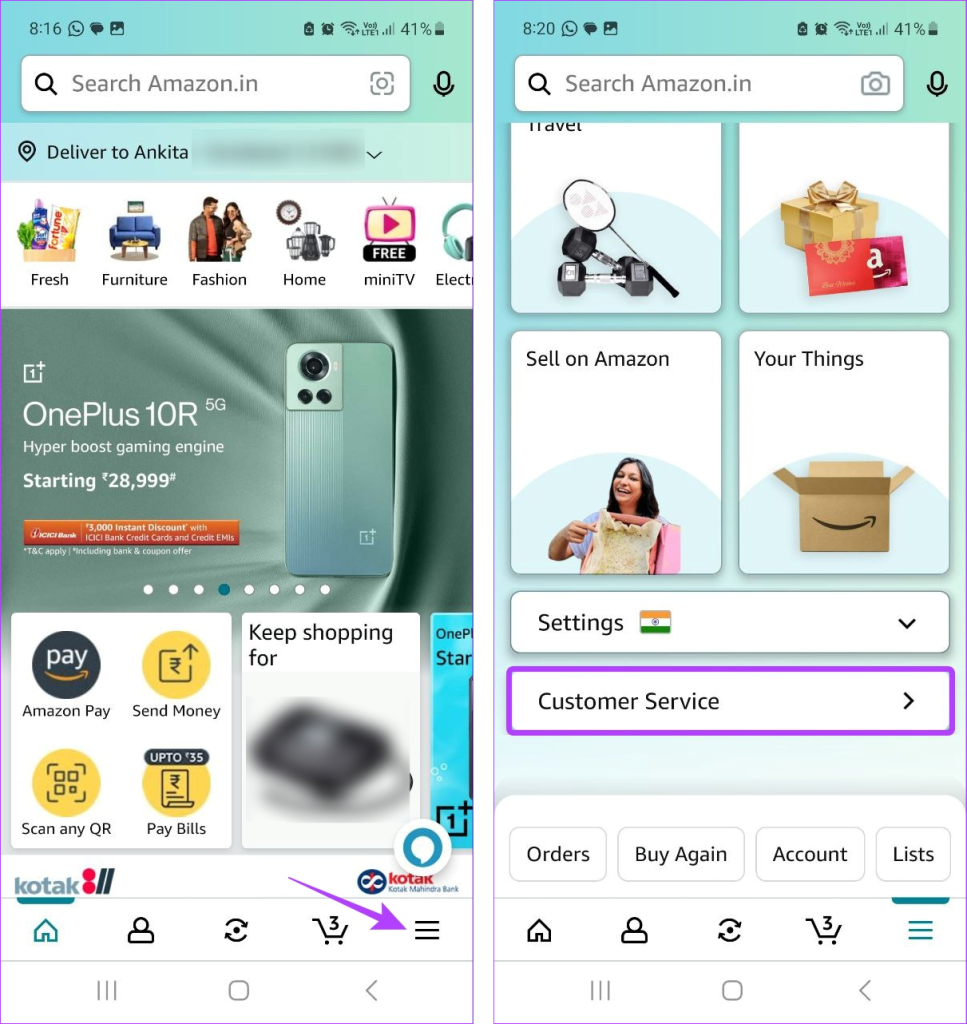Launch Scan any QR
Screen dimensions: 967x1024
(66, 793)
